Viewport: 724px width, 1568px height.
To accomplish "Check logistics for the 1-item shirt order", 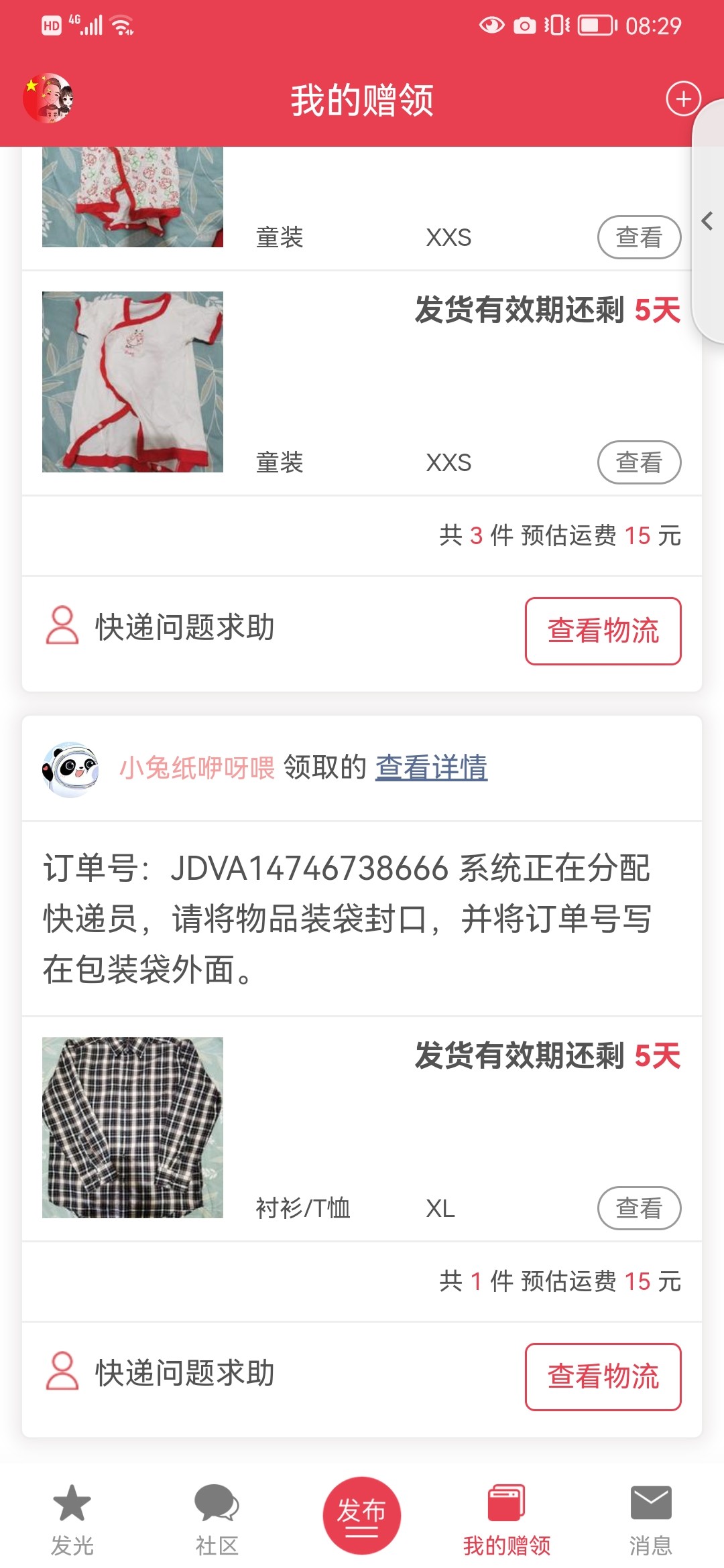I will pos(603,1376).
